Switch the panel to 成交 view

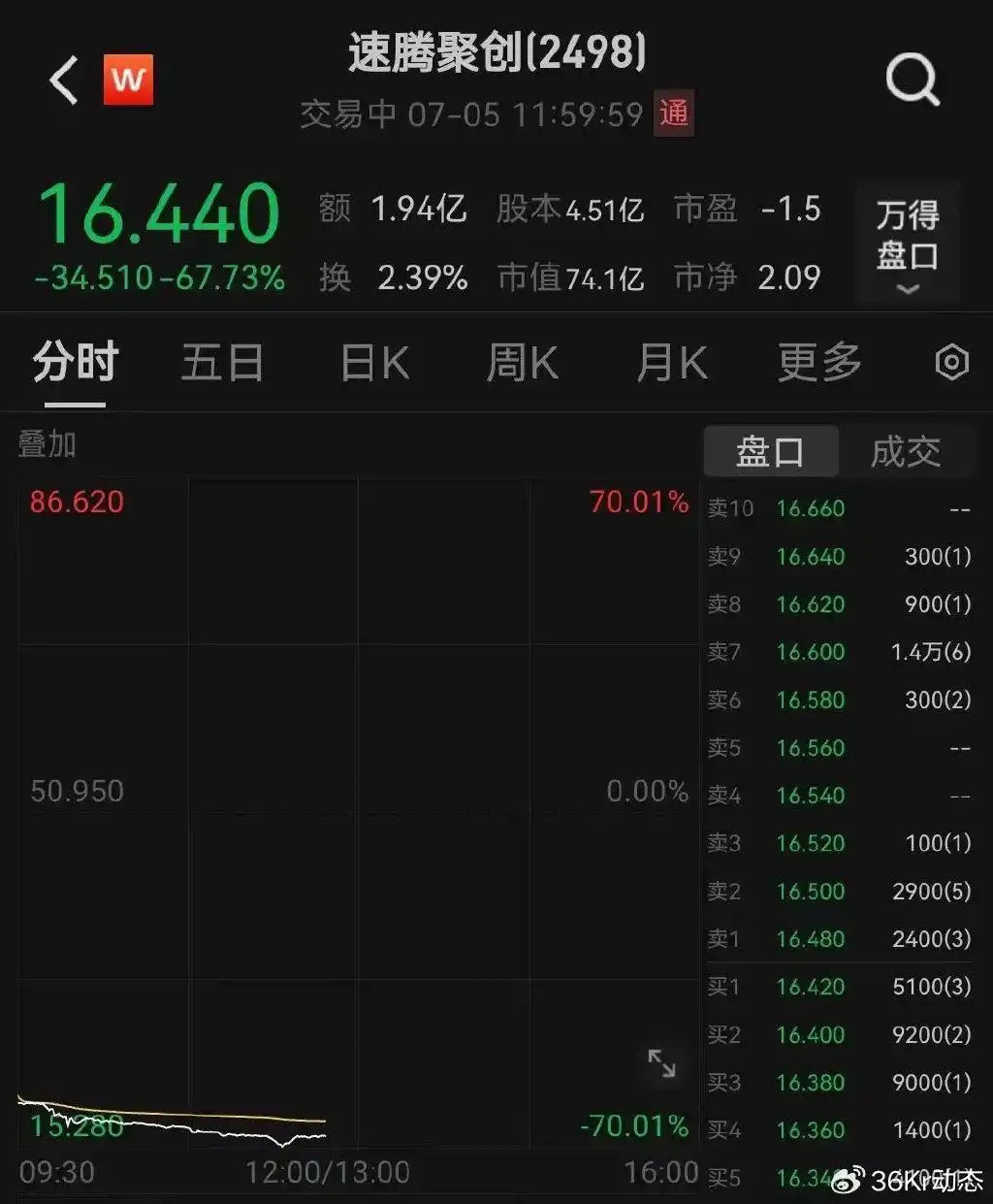click(x=908, y=450)
